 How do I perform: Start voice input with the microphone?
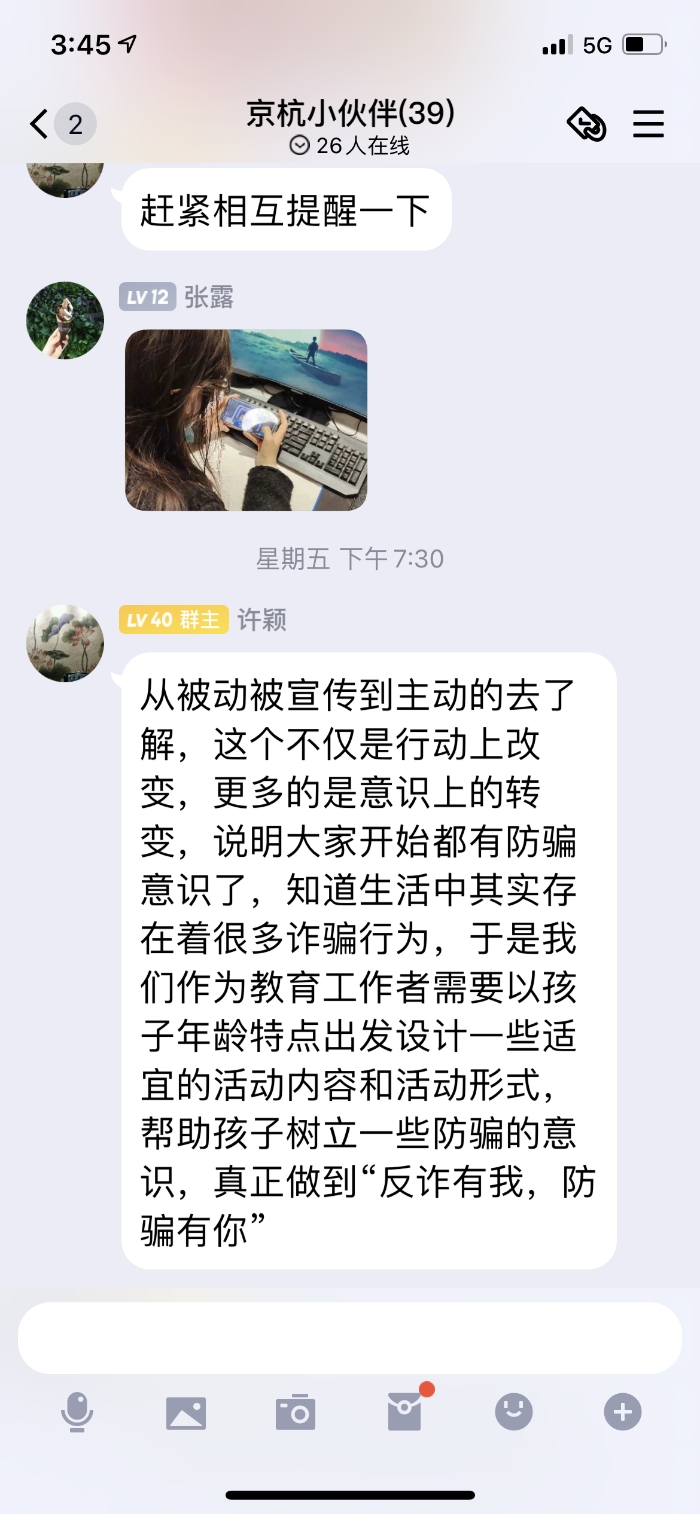pyautogui.click(x=77, y=1412)
